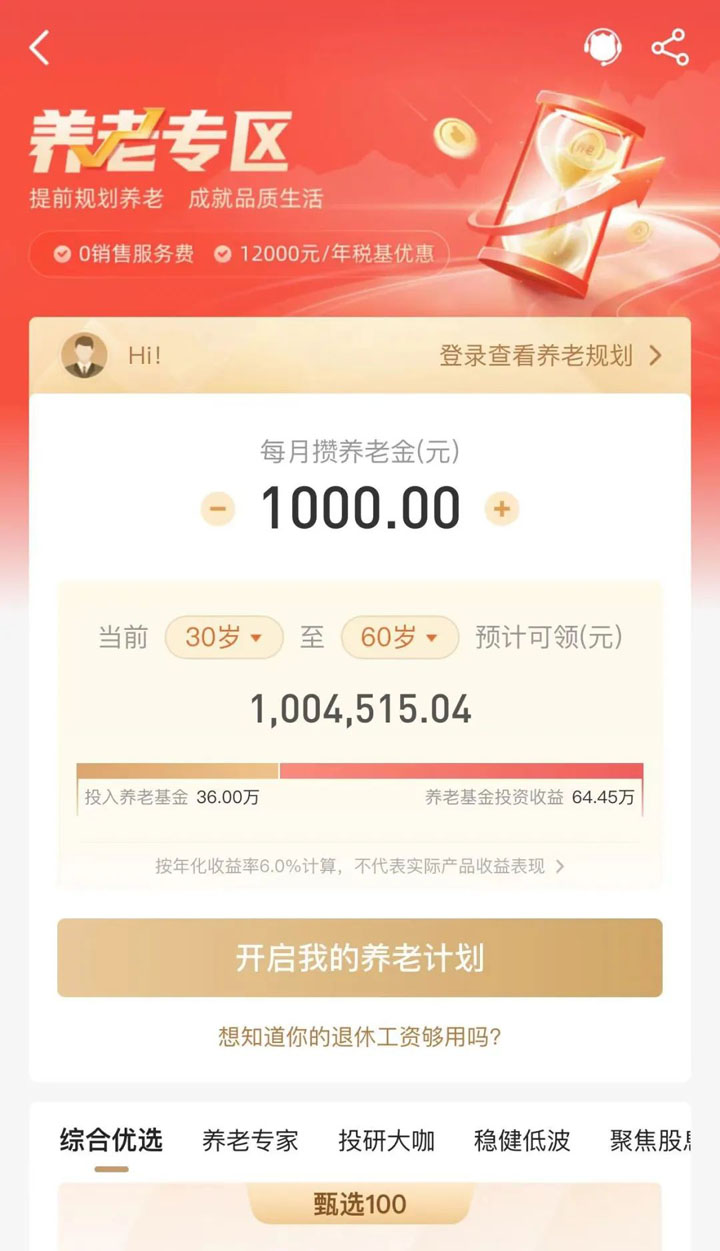Open the retirement age 60岁 dropdown

pyautogui.click(x=400, y=637)
